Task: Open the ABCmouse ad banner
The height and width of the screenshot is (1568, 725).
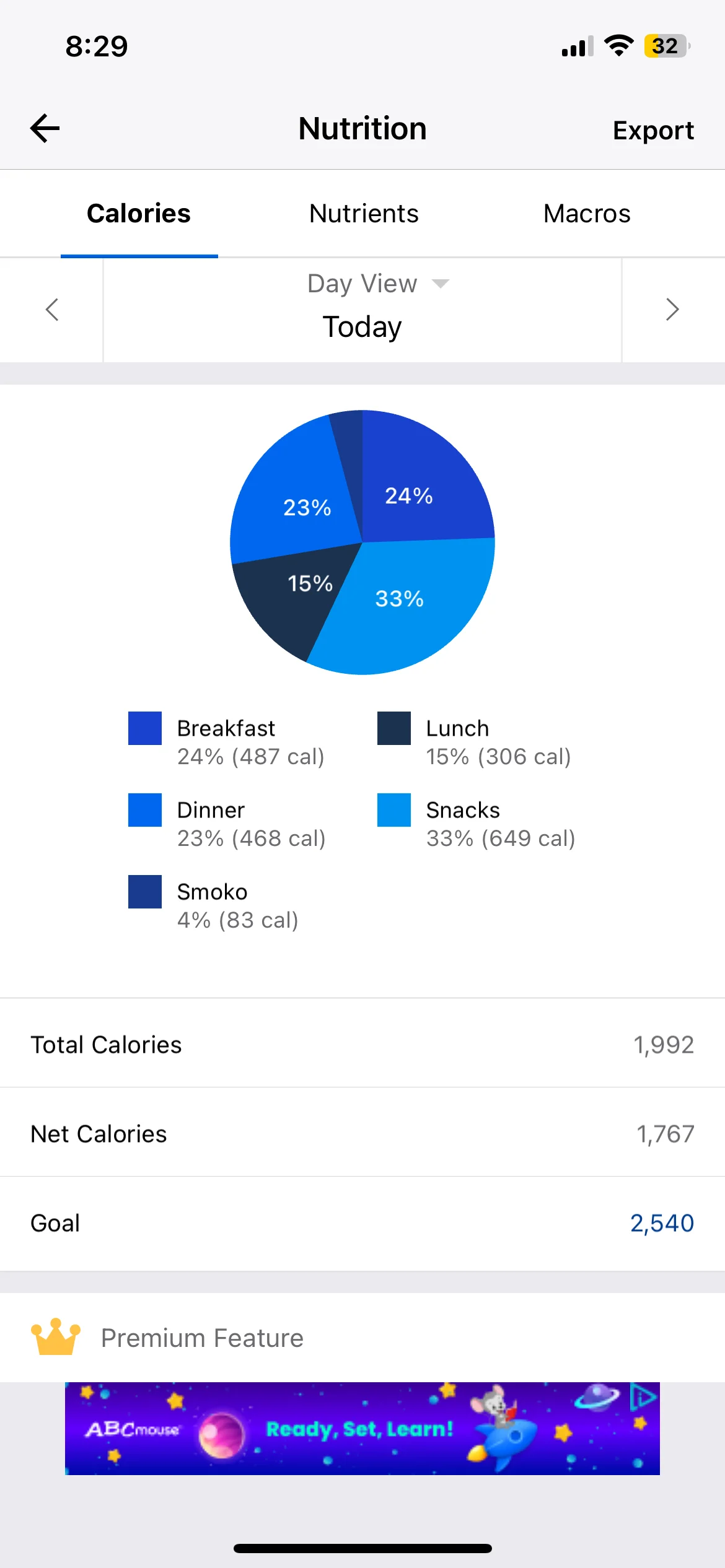Action: click(362, 1428)
